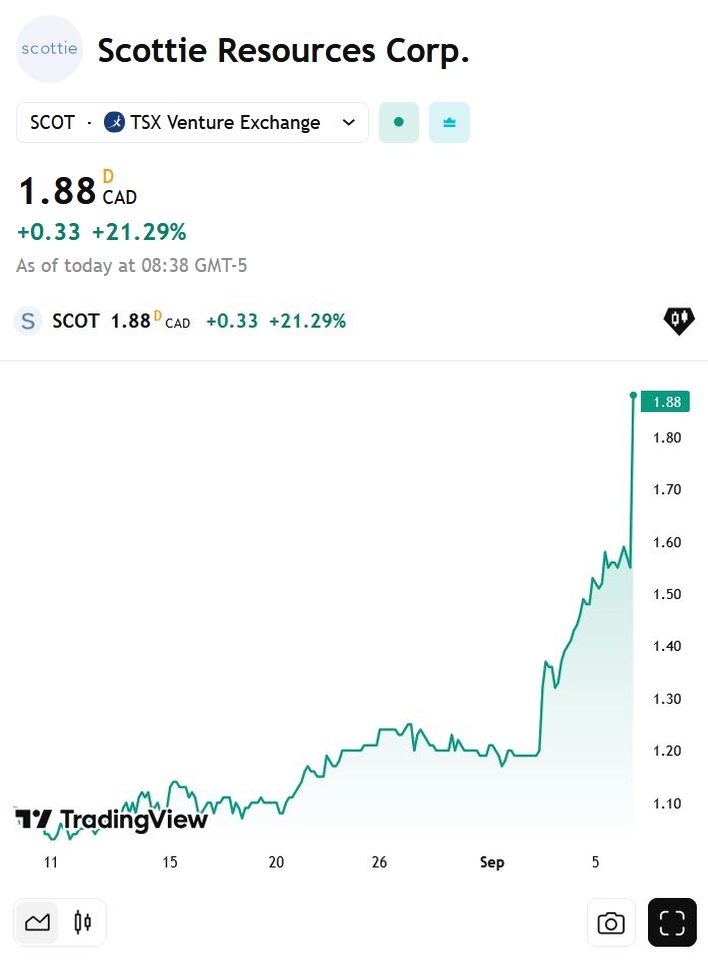
Task: Open the data plan crown icon
Action: (x=449, y=123)
